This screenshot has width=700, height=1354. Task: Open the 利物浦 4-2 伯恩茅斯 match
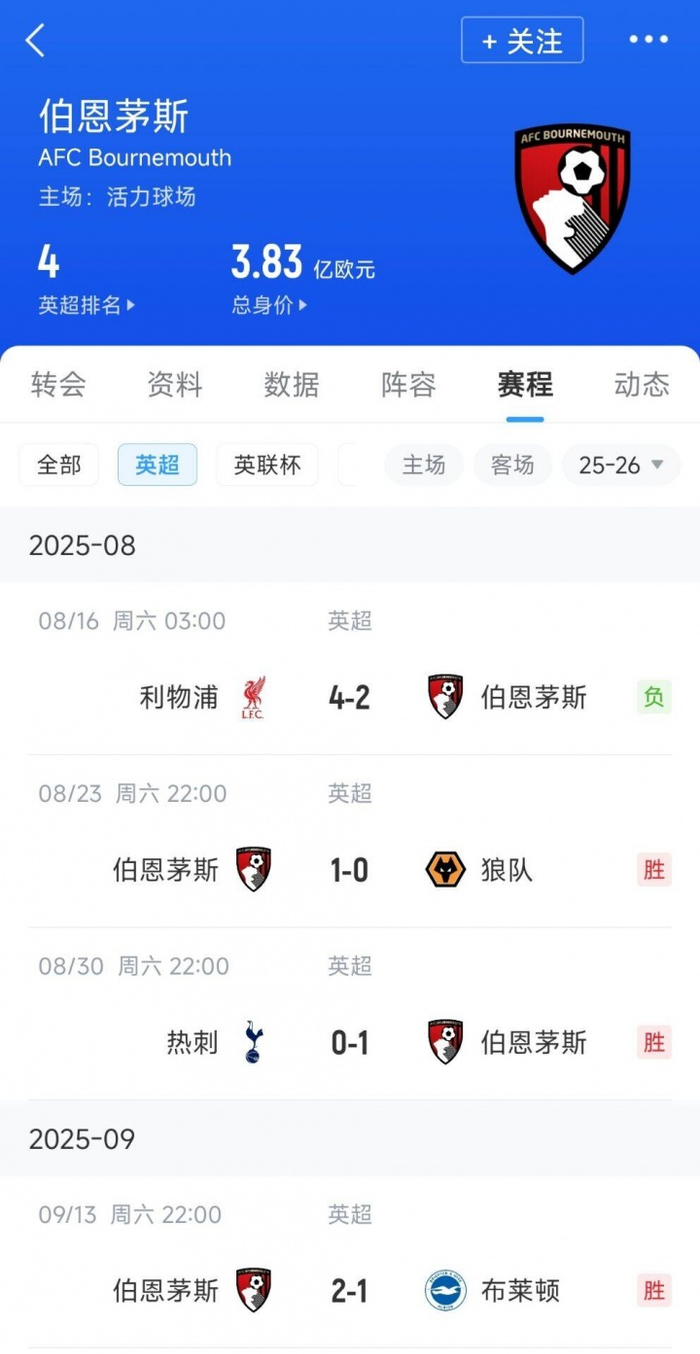coord(349,697)
